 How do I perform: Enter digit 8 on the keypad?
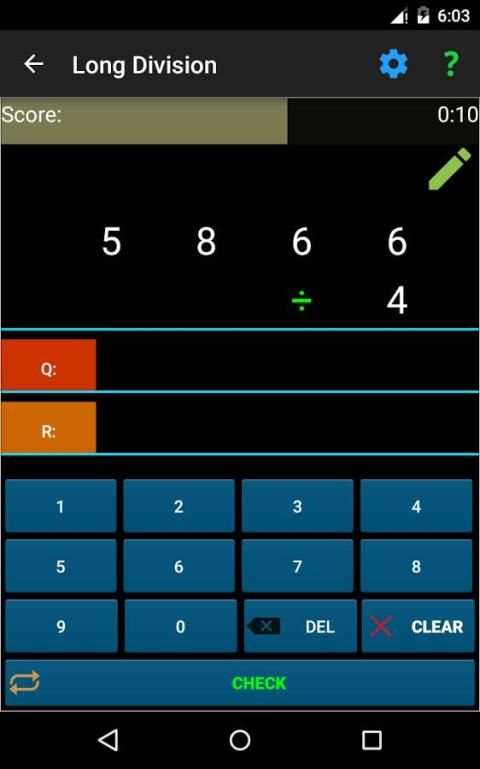point(416,566)
